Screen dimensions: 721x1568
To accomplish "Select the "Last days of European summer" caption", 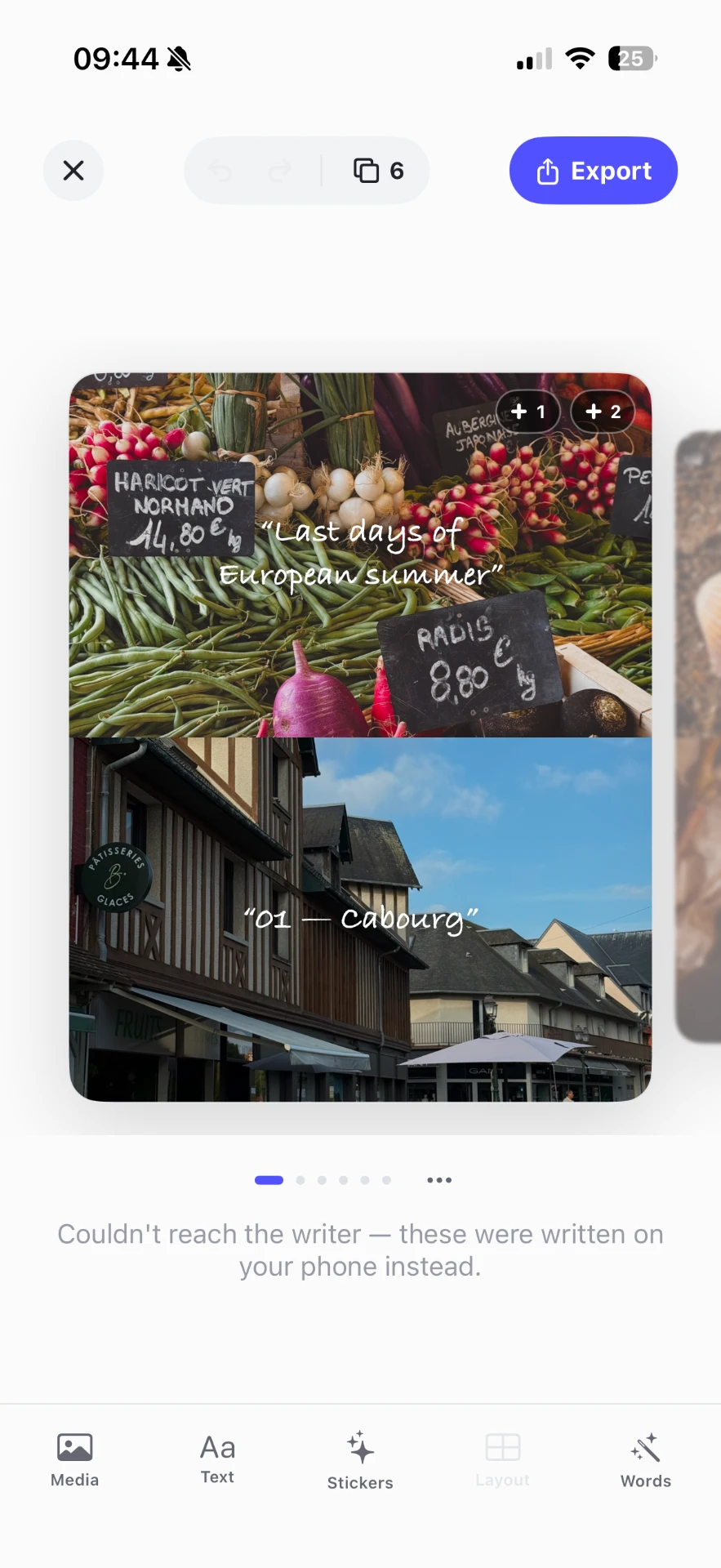I will (x=361, y=554).
